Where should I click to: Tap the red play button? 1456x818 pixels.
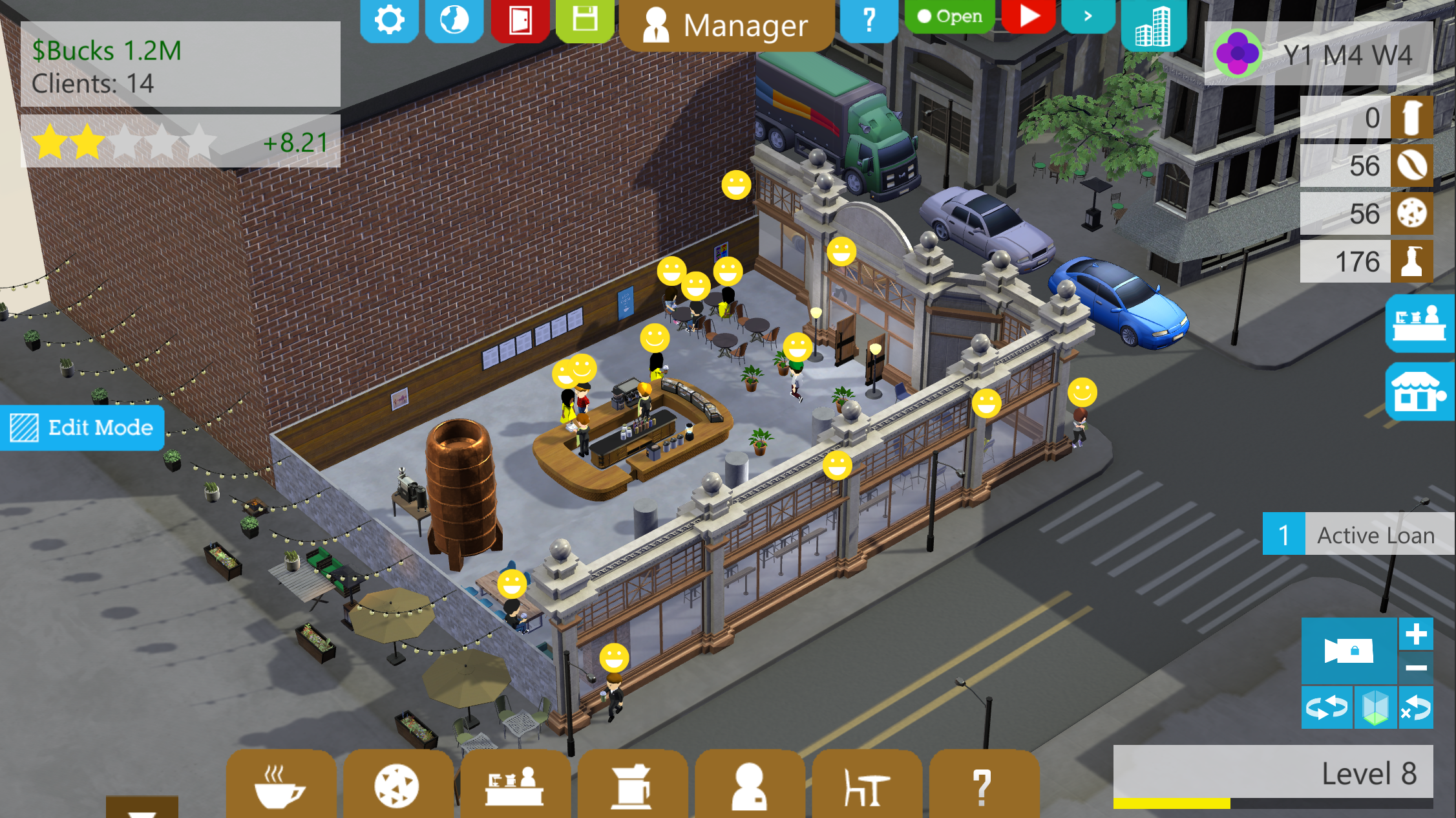tap(1028, 16)
